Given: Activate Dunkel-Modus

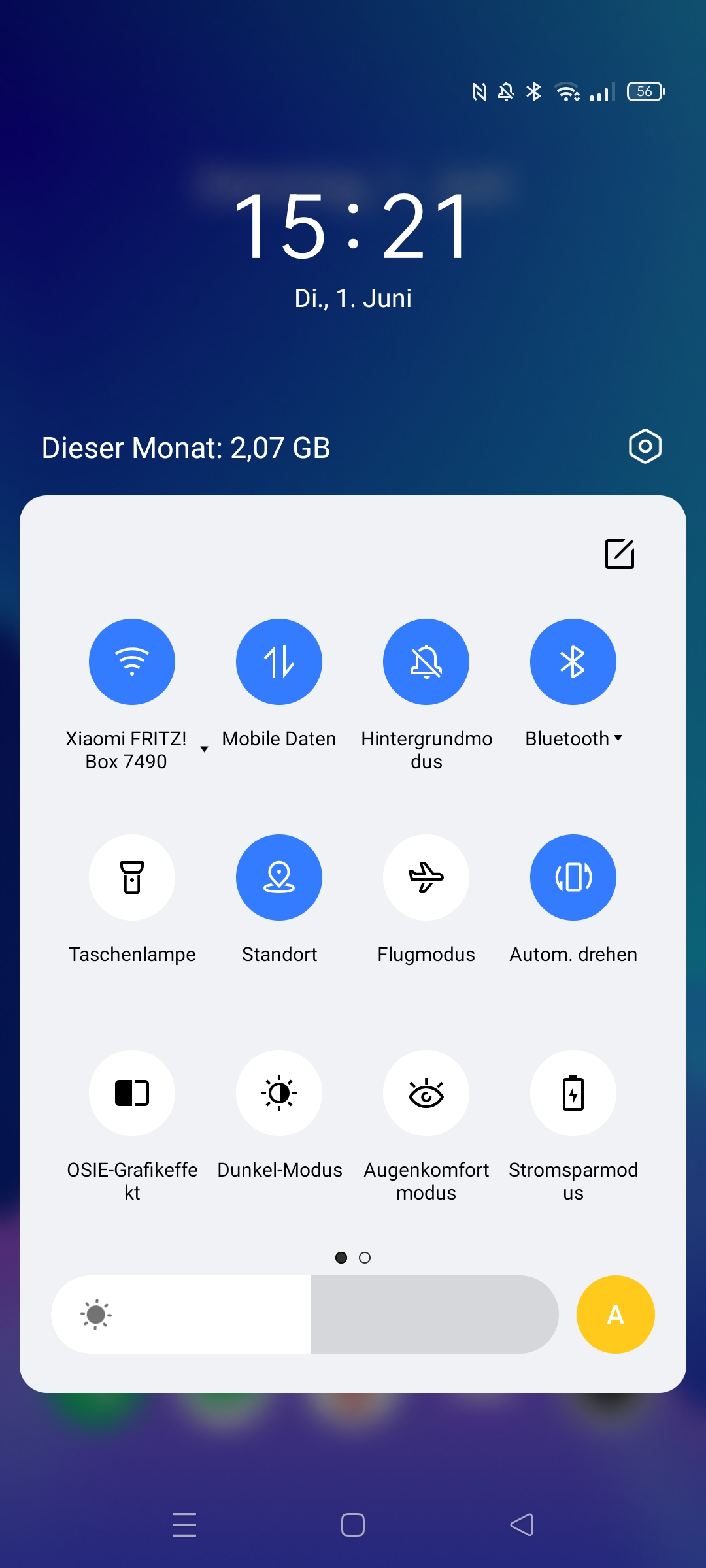Looking at the screenshot, I should pyautogui.click(x=279, y=1093).
